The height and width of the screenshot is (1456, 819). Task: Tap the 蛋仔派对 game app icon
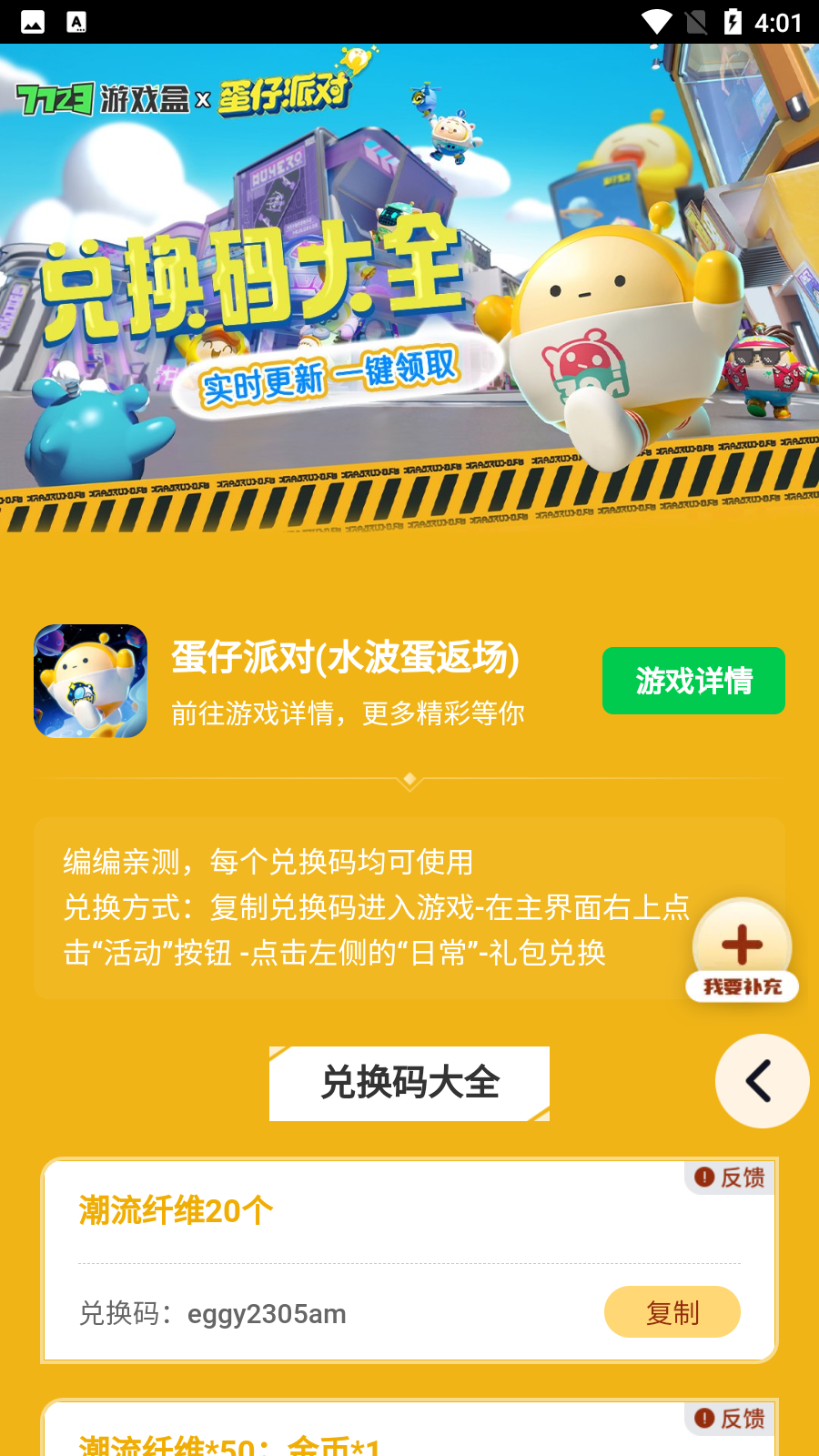91,679
